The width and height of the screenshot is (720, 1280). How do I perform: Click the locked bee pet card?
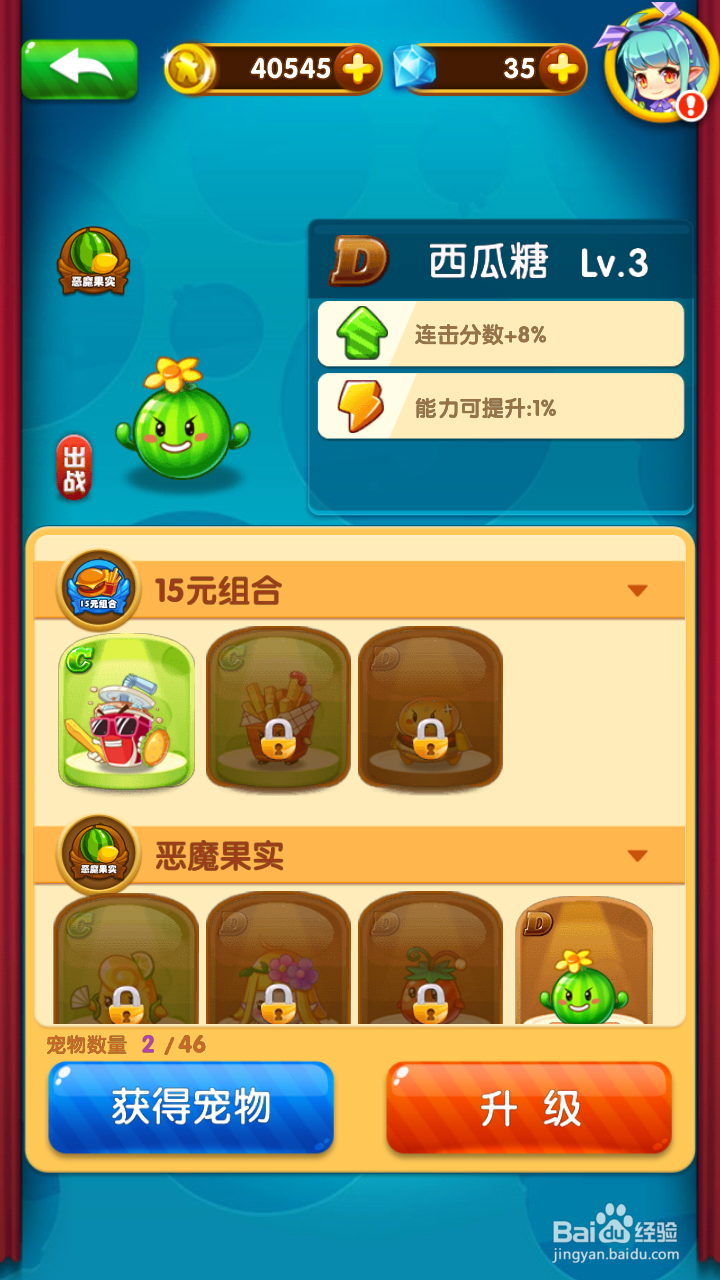point(430,712)
